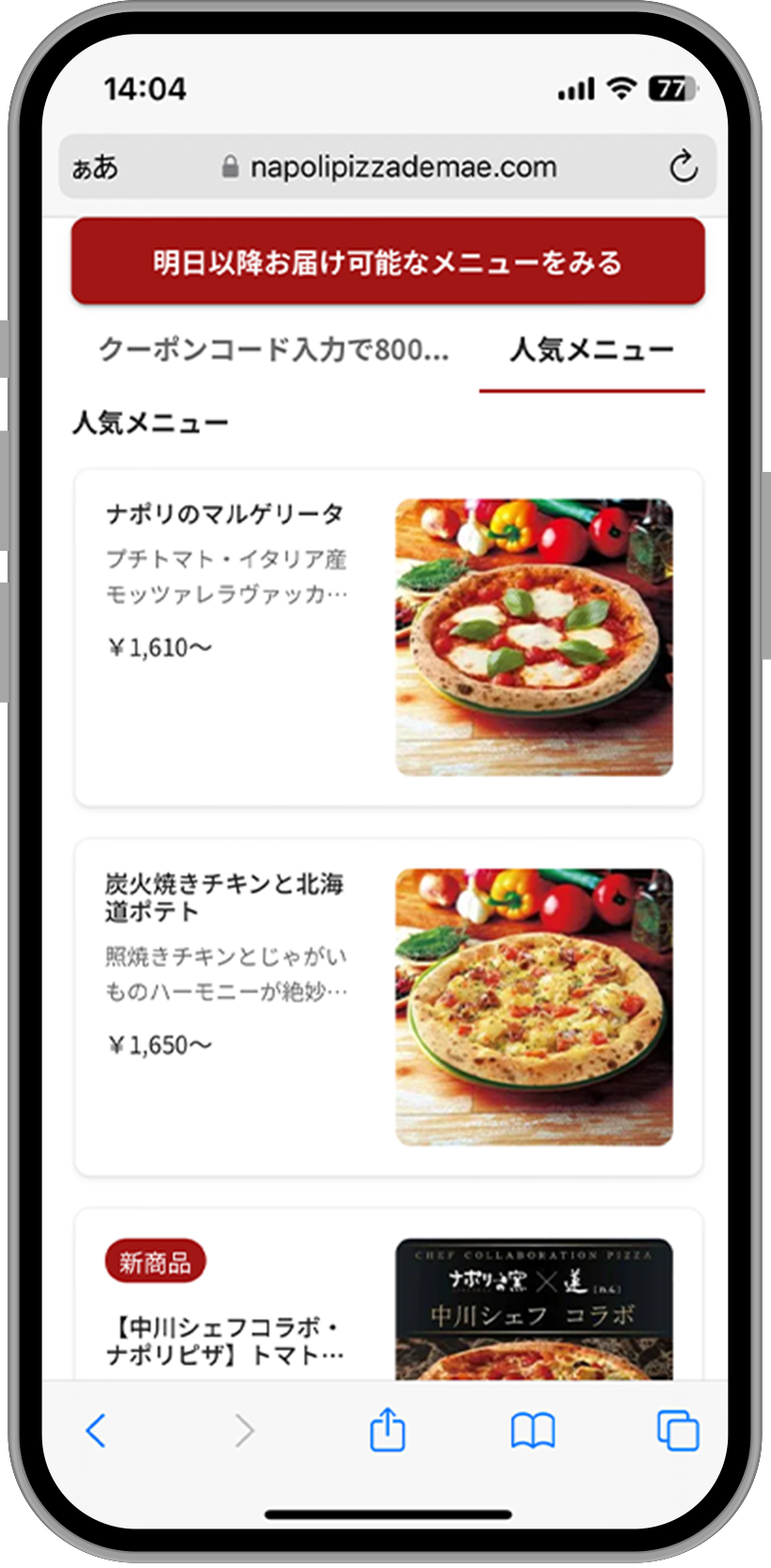This screenshot has width=771, height=1568.
Task: Select the 人気メニュー tab
Action: 591,351
